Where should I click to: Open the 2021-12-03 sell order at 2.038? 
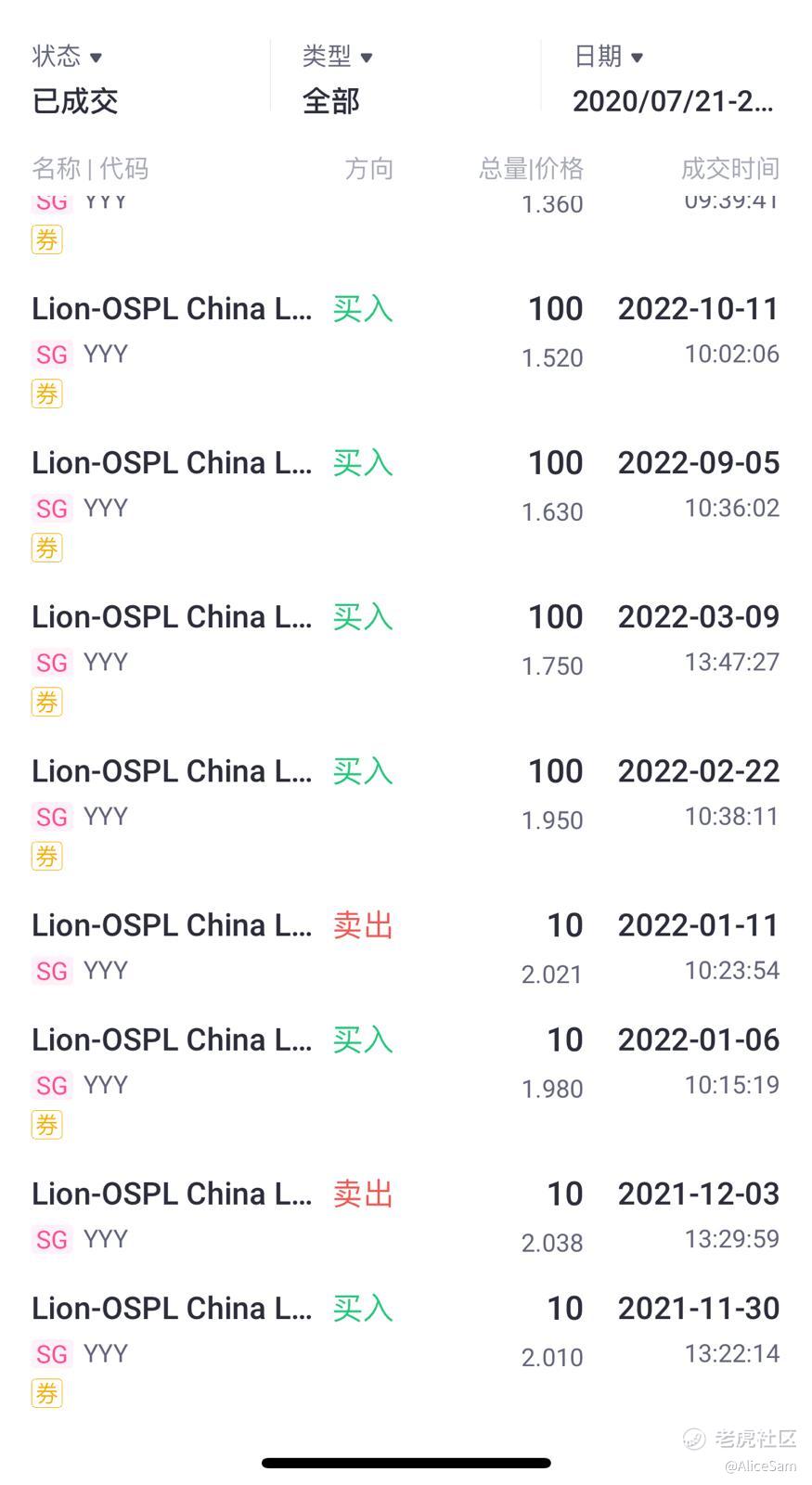pyautogui.click(x=406, y=1216)
